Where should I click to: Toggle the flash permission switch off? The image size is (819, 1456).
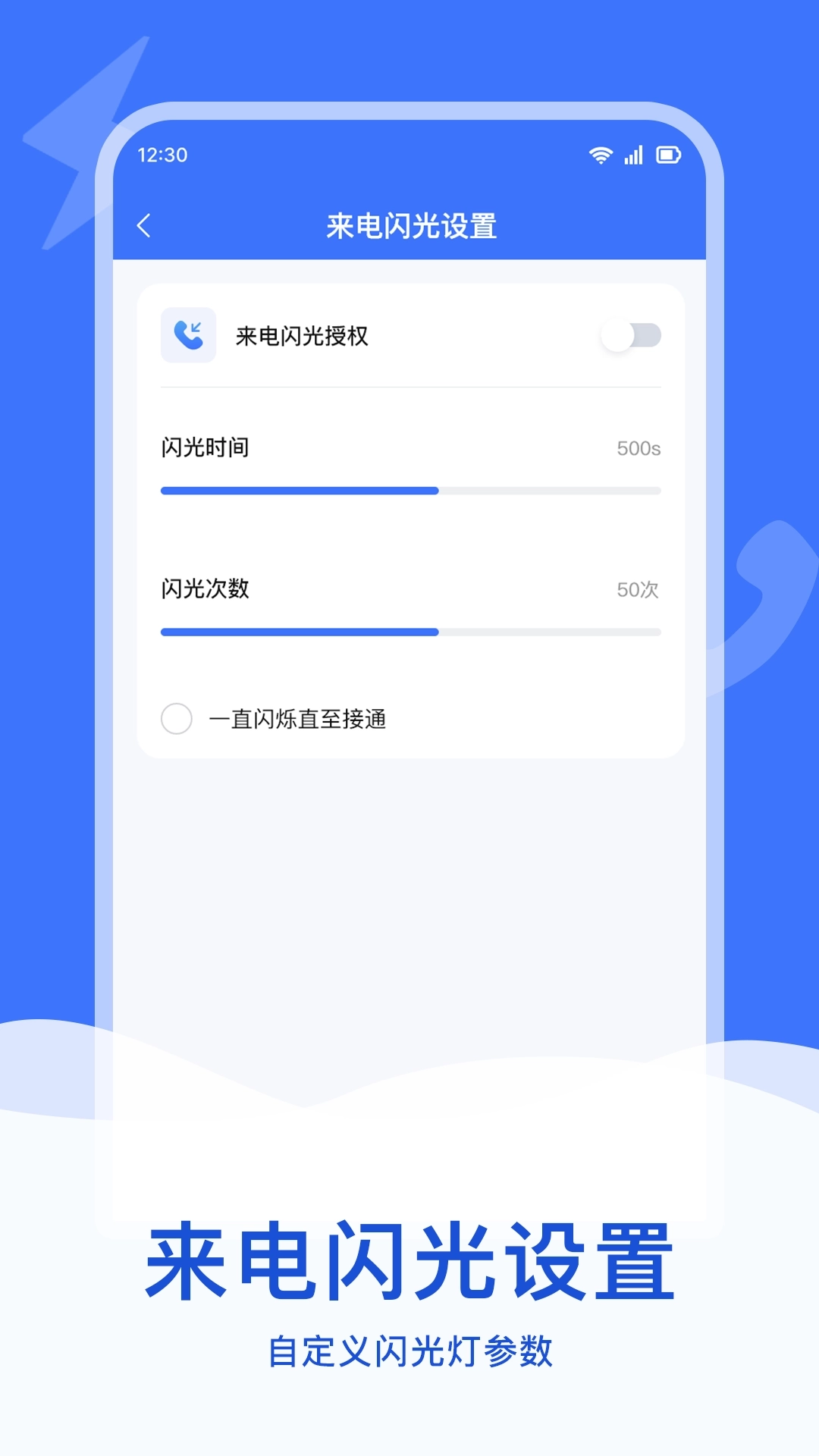click(631, 334)
